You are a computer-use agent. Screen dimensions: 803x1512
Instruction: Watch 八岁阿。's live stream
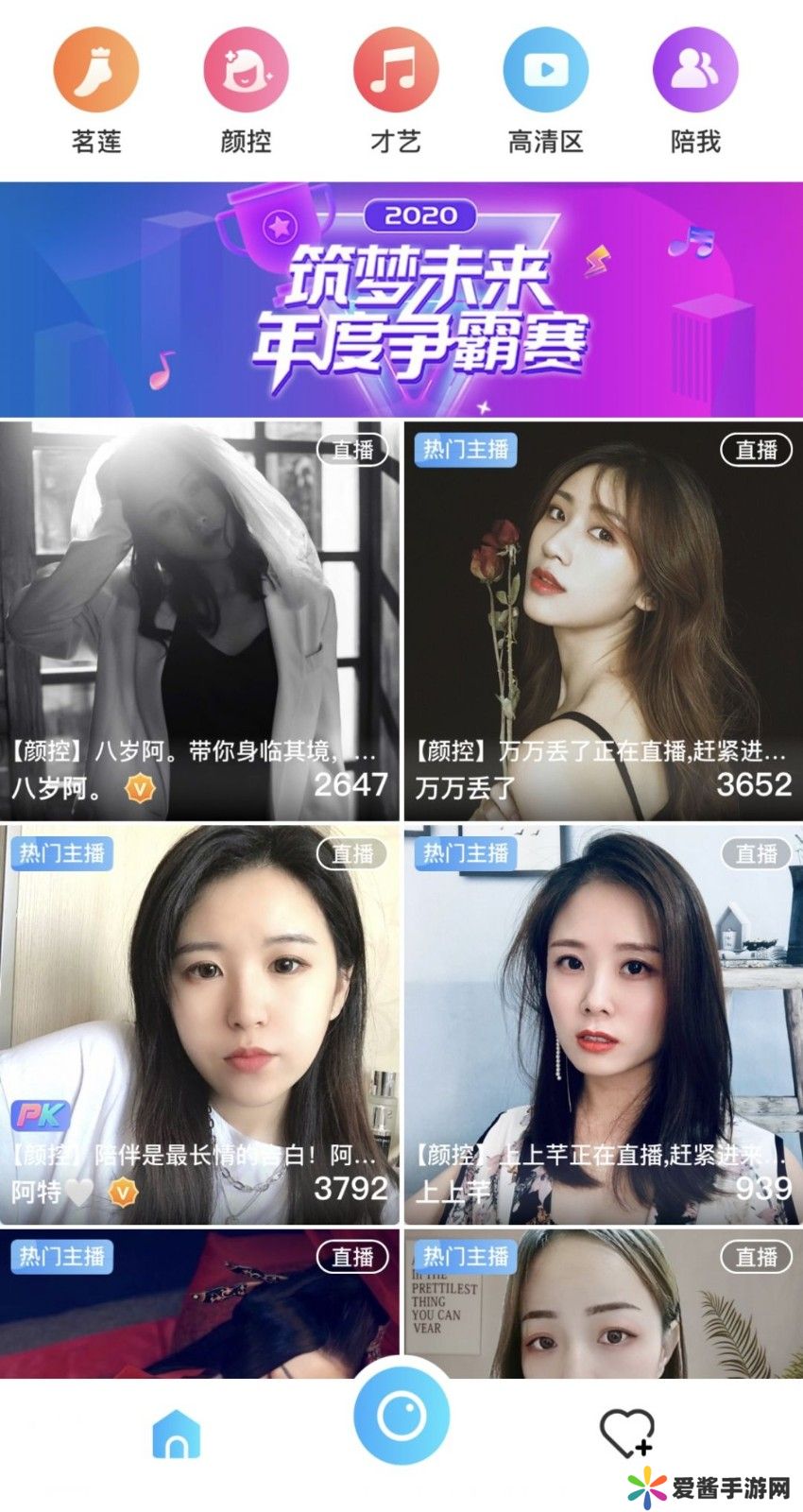click(199, 621)
